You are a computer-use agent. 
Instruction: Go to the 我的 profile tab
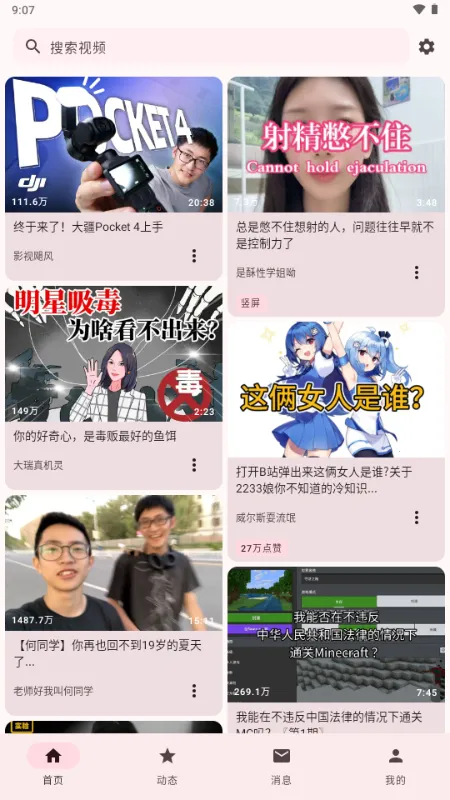[x=395, y=766]
